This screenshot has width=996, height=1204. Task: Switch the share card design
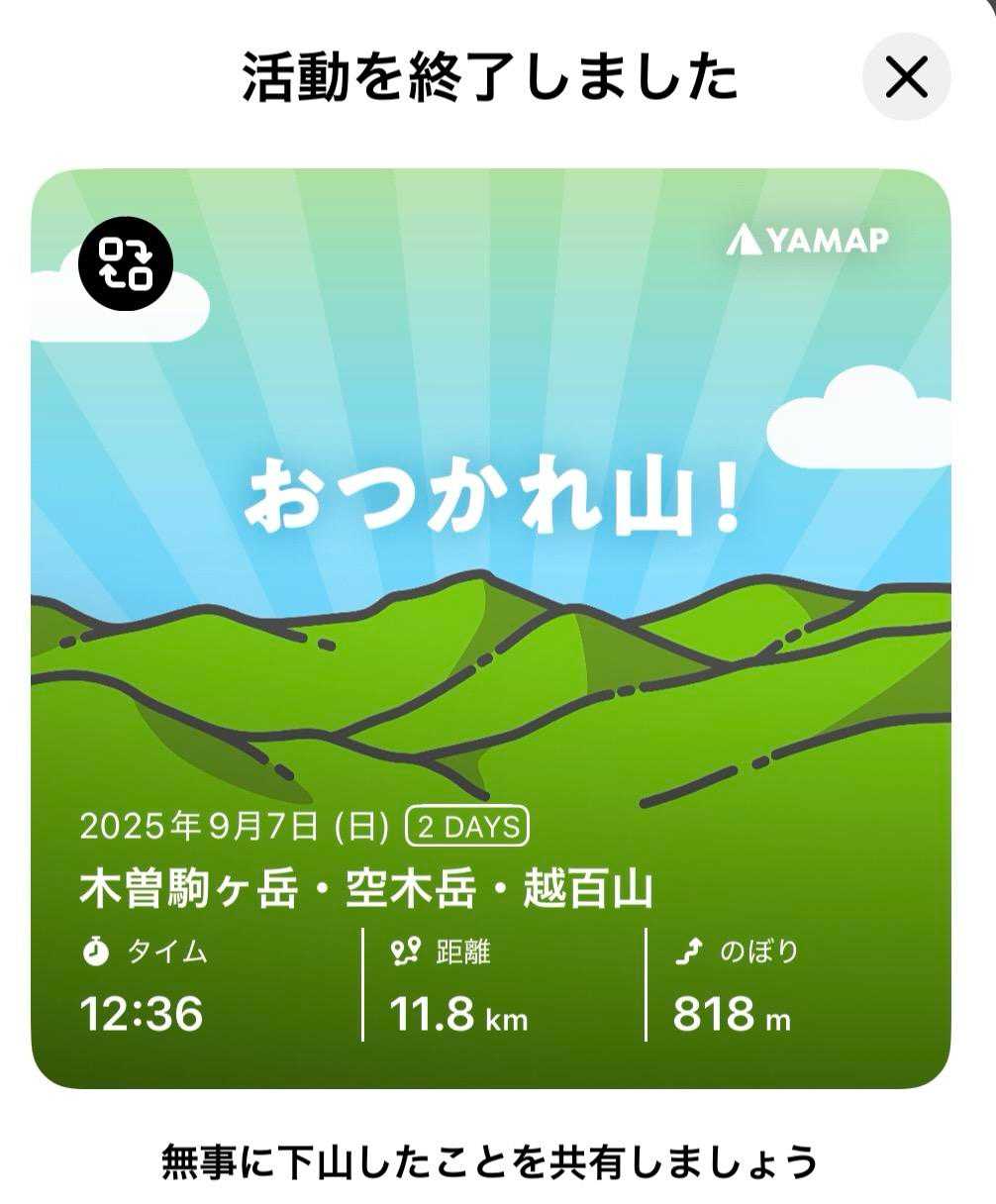(127, 264)
